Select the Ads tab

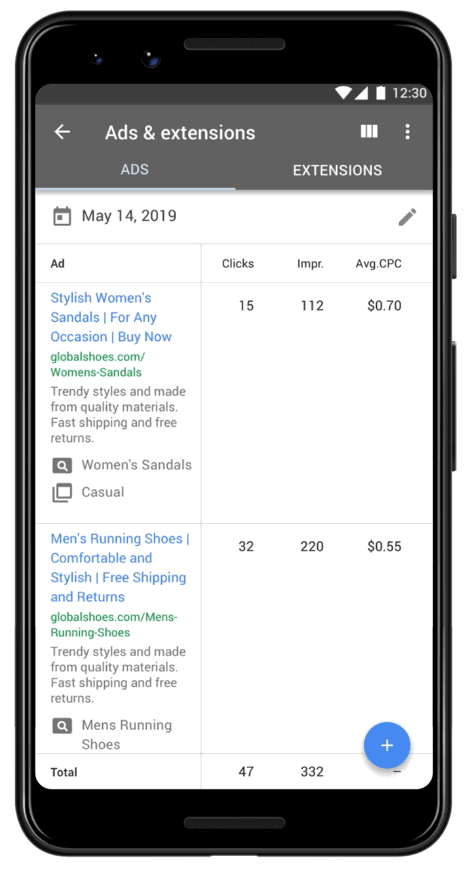(135, 170)
